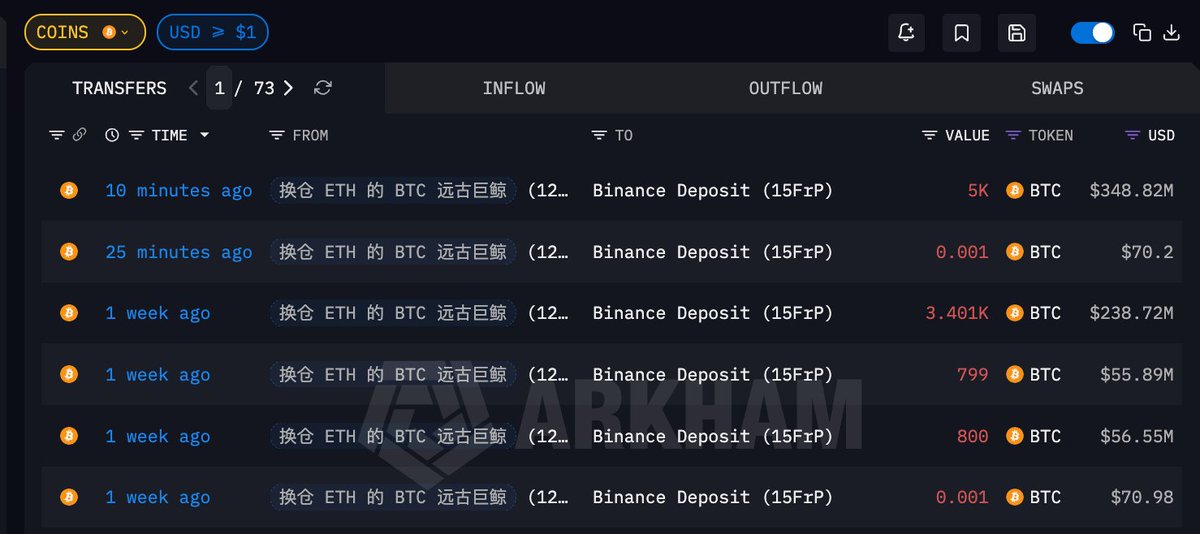Copy the transfers with the copy icon

point(1142,33)
